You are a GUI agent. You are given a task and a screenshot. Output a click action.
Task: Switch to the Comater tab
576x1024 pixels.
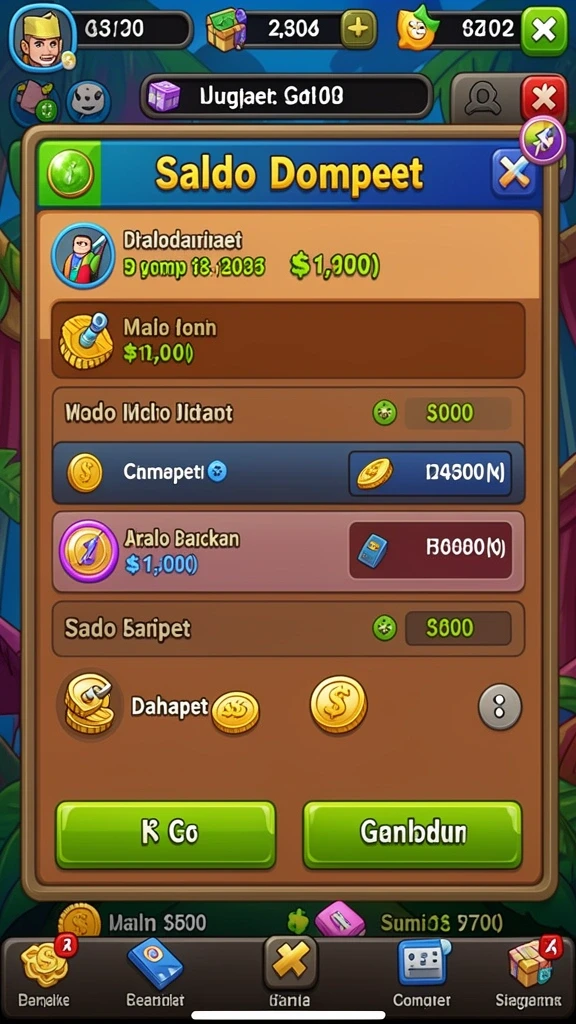(x=423, y=973)
